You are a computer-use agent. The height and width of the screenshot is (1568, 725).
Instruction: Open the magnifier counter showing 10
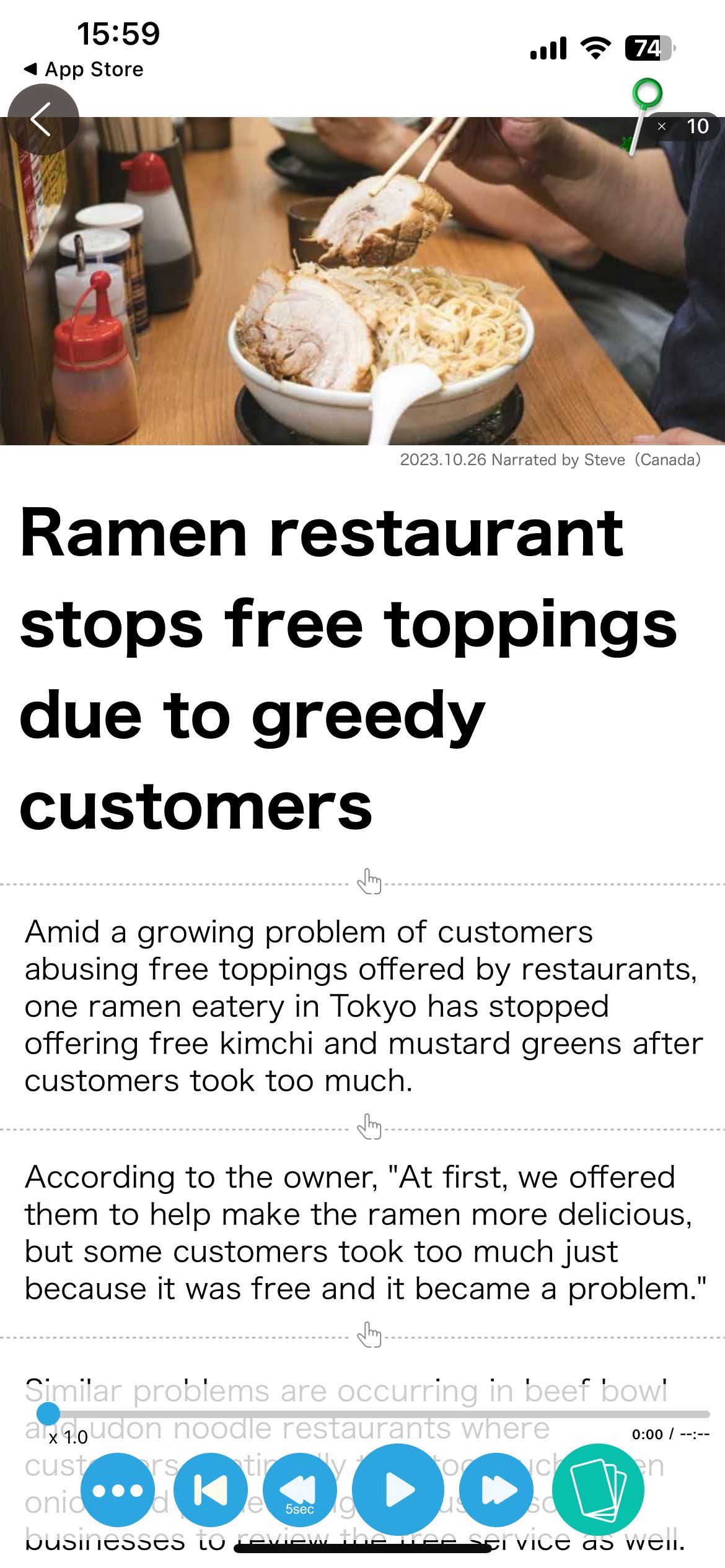[x=682, y=126]
